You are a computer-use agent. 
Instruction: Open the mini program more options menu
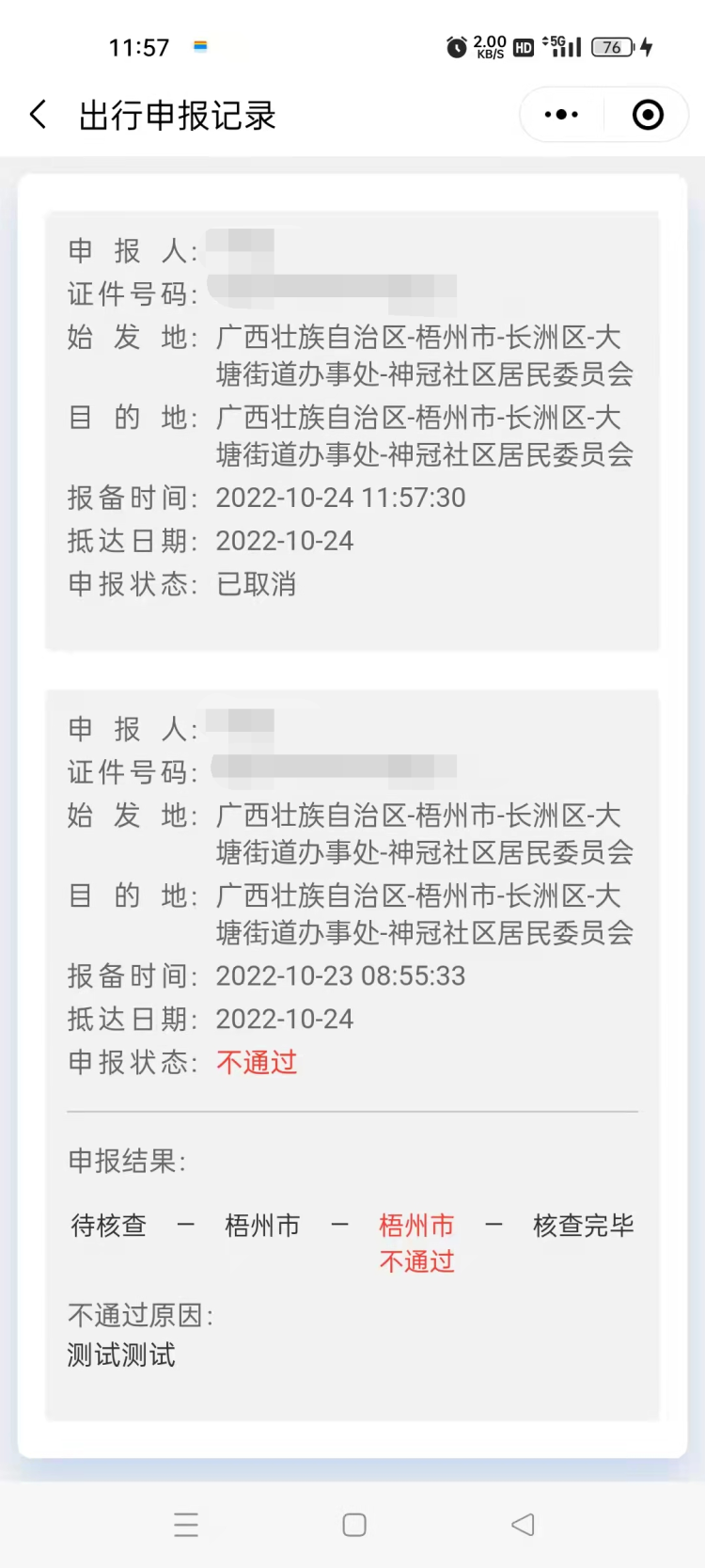(x=561, y=115)
